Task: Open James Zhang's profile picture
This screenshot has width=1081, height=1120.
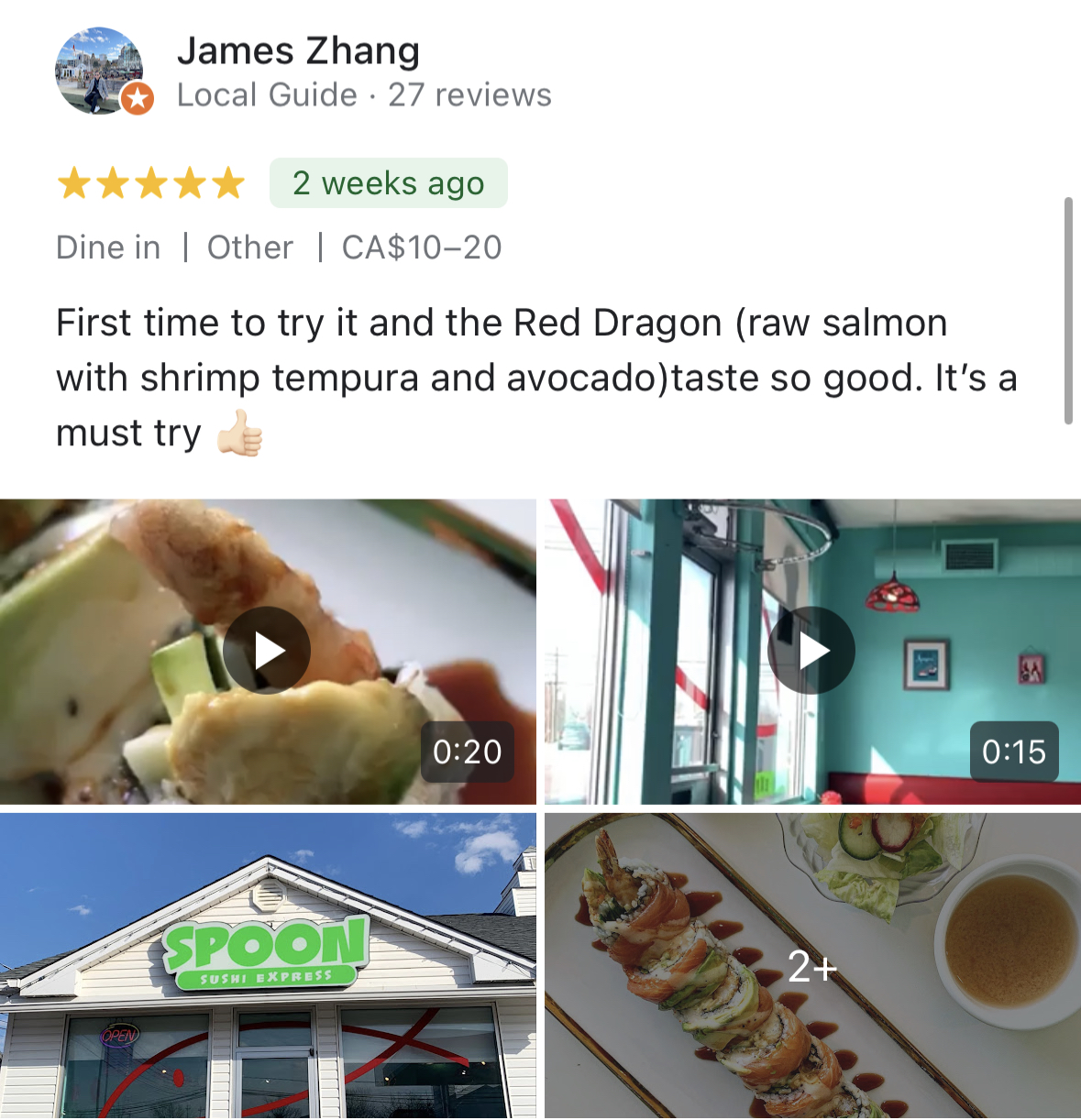Action: (100, 71)
